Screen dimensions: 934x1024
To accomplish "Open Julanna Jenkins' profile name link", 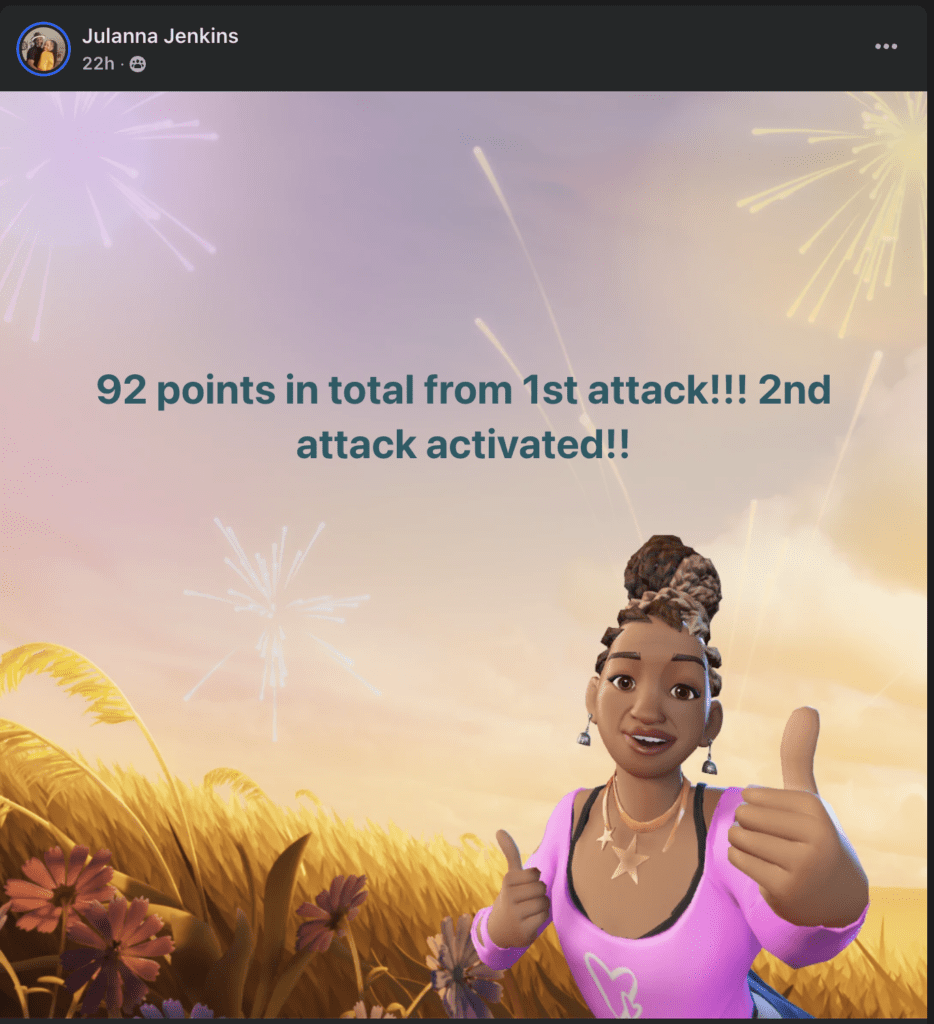I will click(160, 36).
